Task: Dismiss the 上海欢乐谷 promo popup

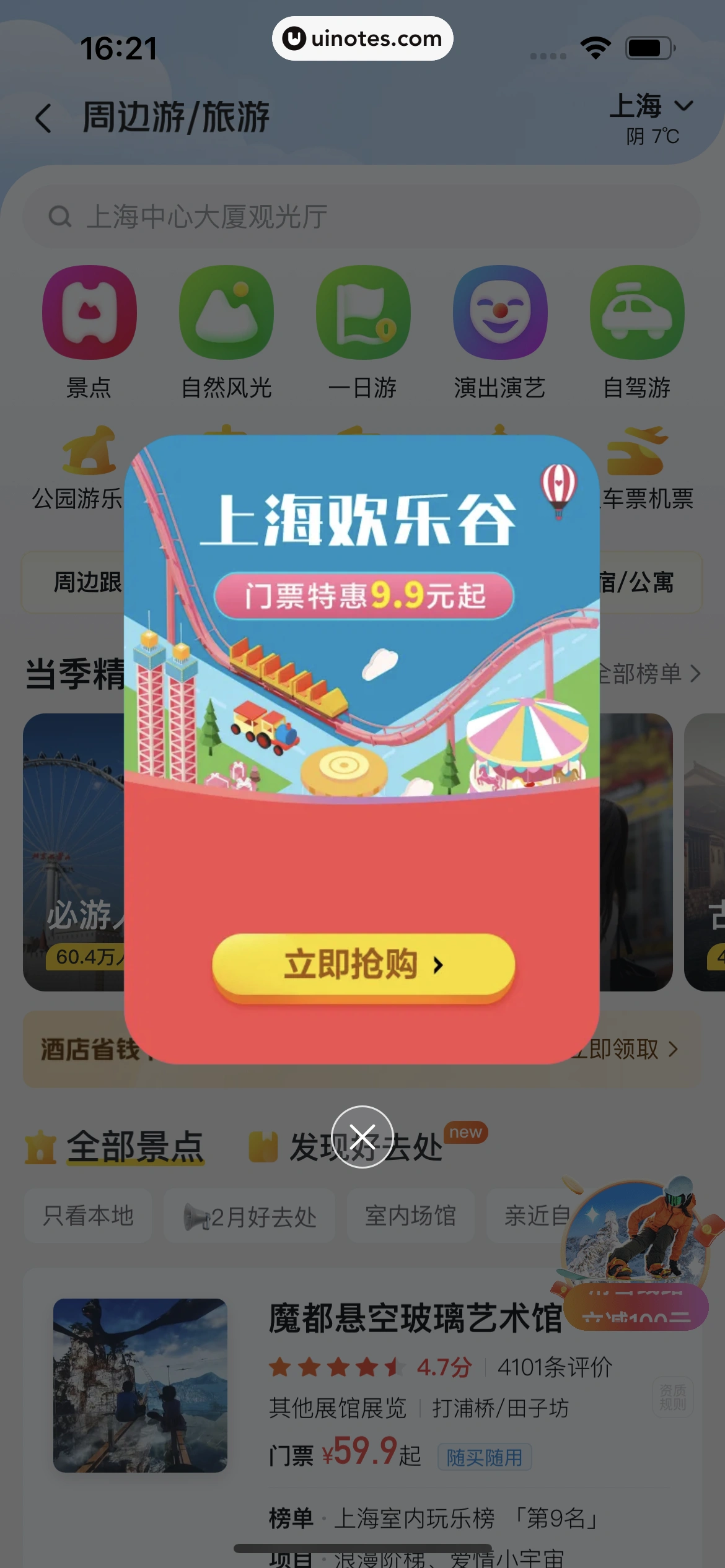Action: coord(362,1136)
